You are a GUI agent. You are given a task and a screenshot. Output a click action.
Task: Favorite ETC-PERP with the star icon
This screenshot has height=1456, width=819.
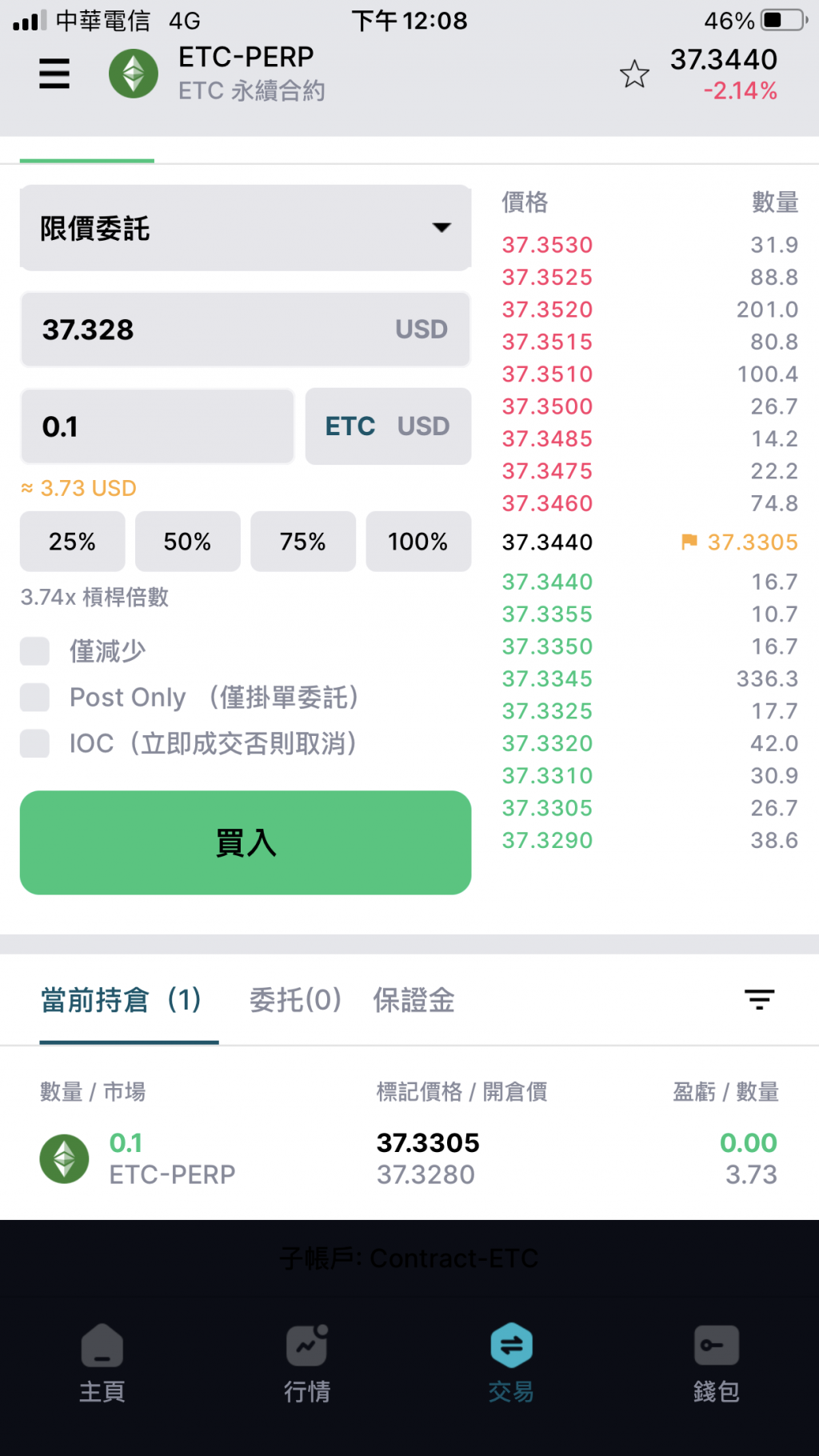pyautogui.click(x=634, y=74)
